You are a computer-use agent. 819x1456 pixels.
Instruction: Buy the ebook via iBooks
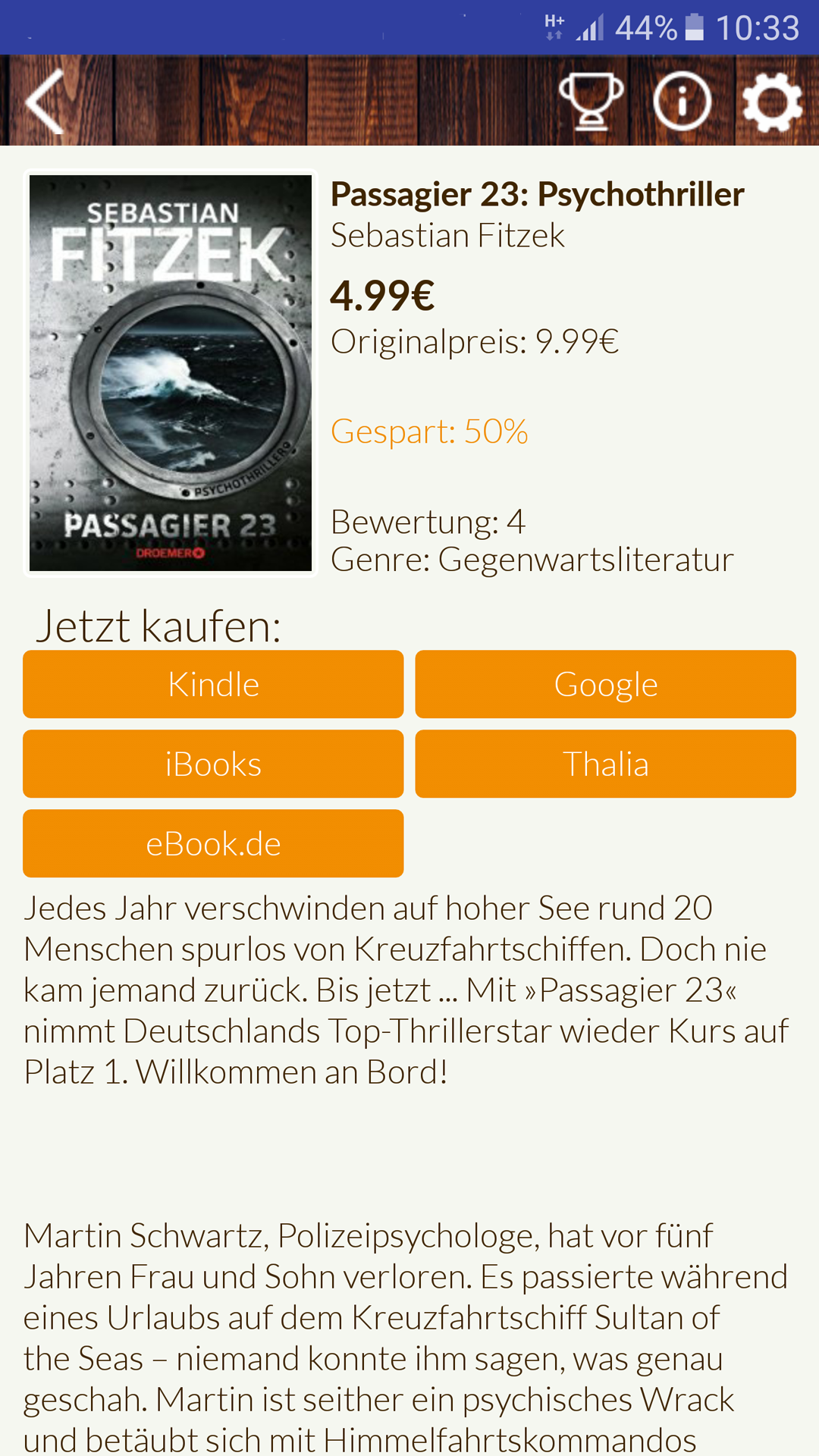pyautogui.click(x=213, y=764)
